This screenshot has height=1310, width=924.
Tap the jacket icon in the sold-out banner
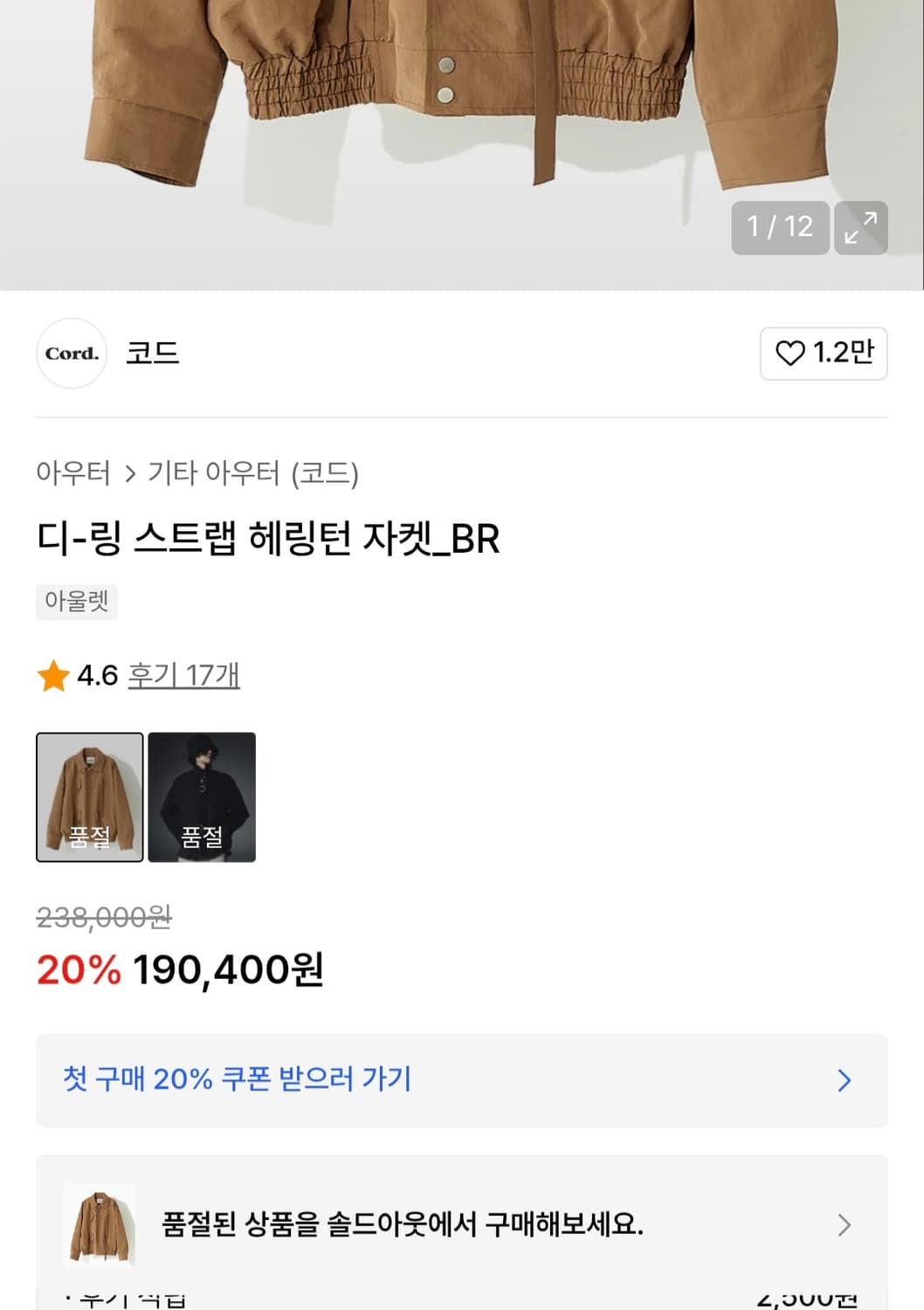point(102,1225)
